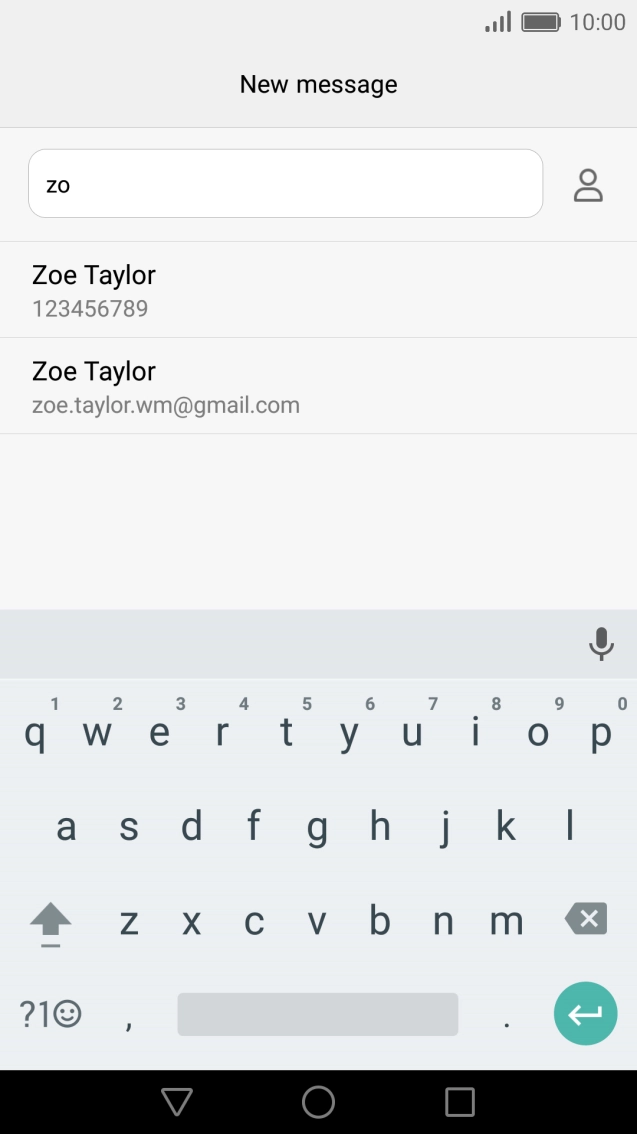The image size is (637, 1134).
Task: Type the letter e key
Action: (159, 735)
